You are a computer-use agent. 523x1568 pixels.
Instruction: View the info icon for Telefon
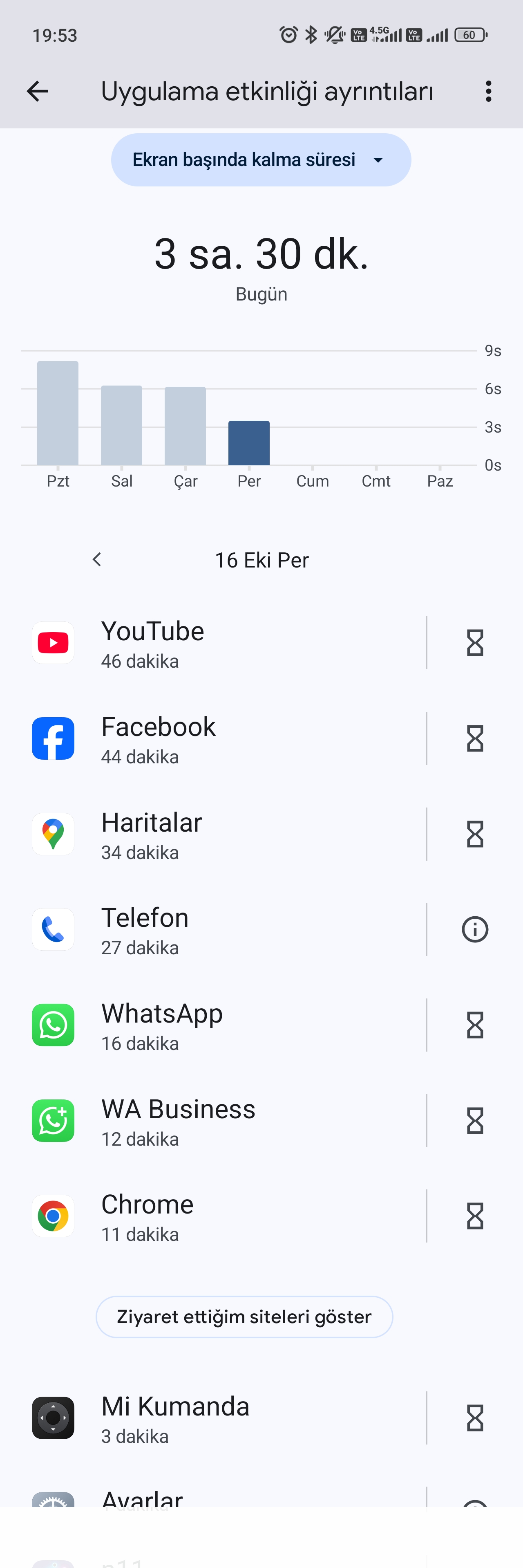(475, 930)
